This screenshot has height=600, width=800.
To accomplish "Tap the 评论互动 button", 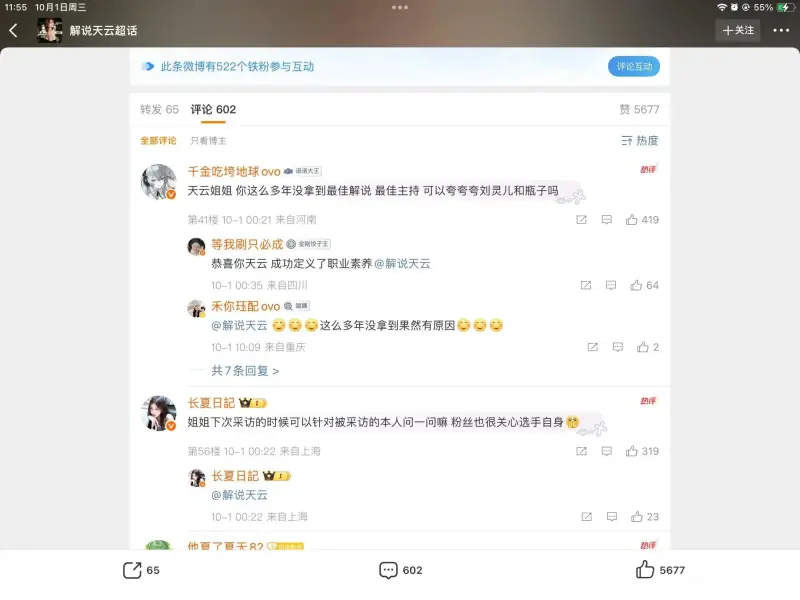I will pos(634,66).
